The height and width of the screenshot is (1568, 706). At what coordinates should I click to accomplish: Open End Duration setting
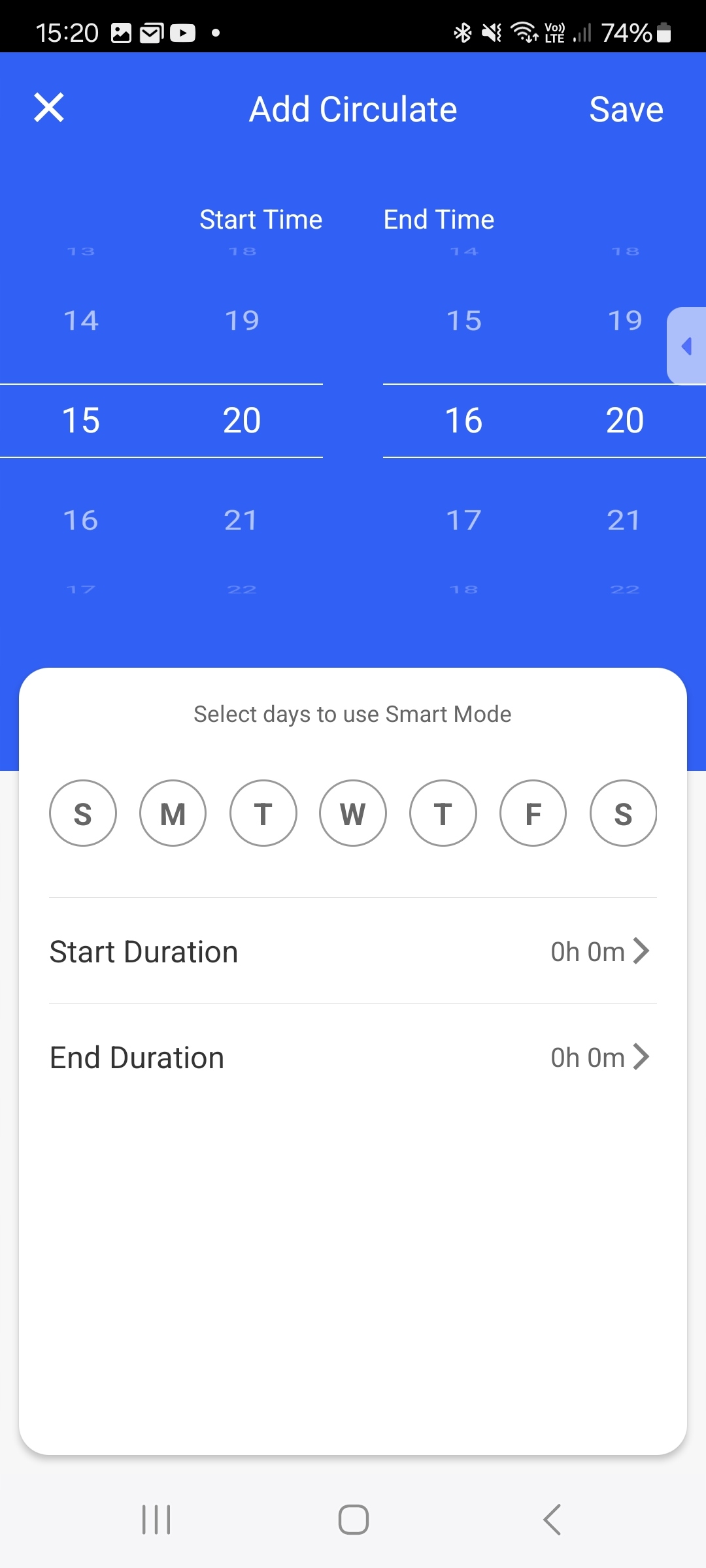click(353, 1057)
